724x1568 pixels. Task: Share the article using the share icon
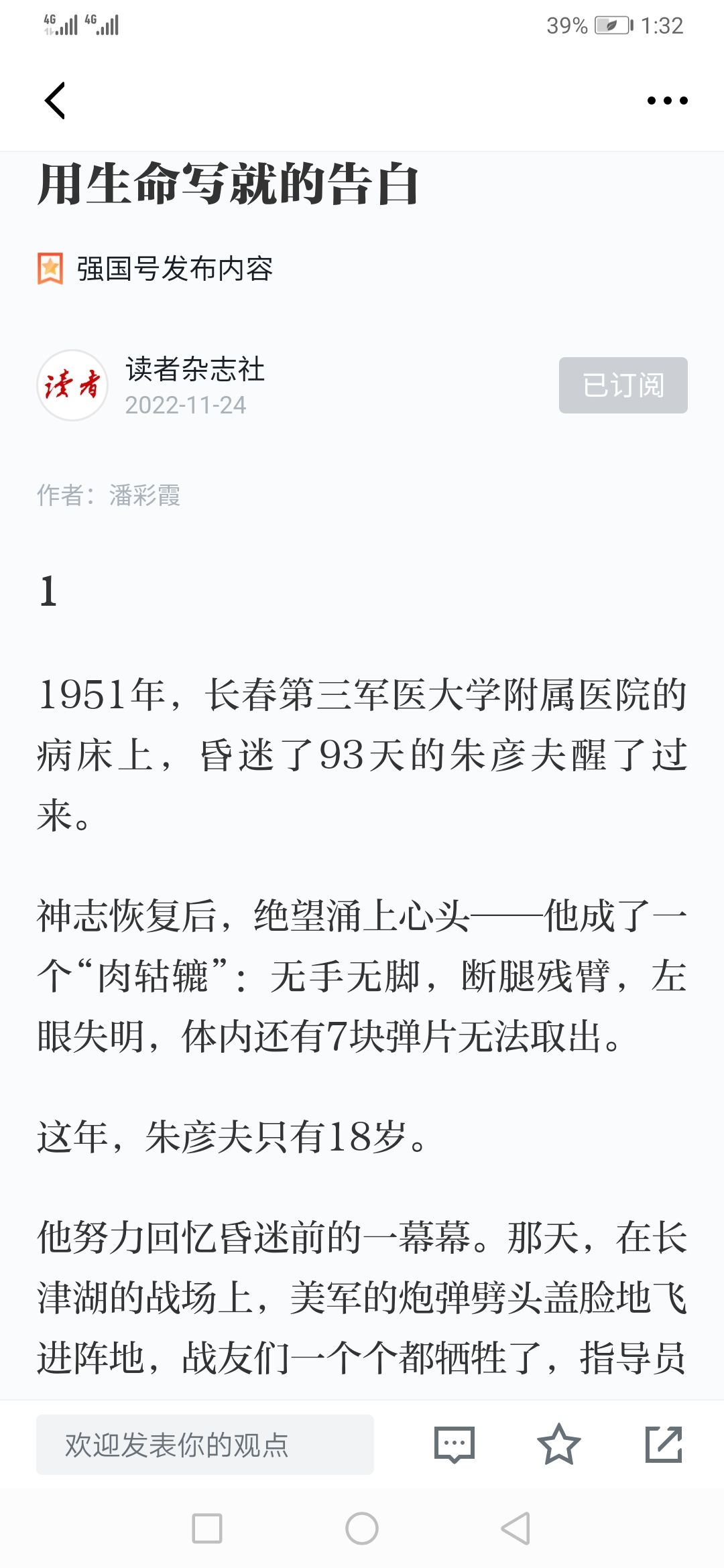tap(664, 1445)
